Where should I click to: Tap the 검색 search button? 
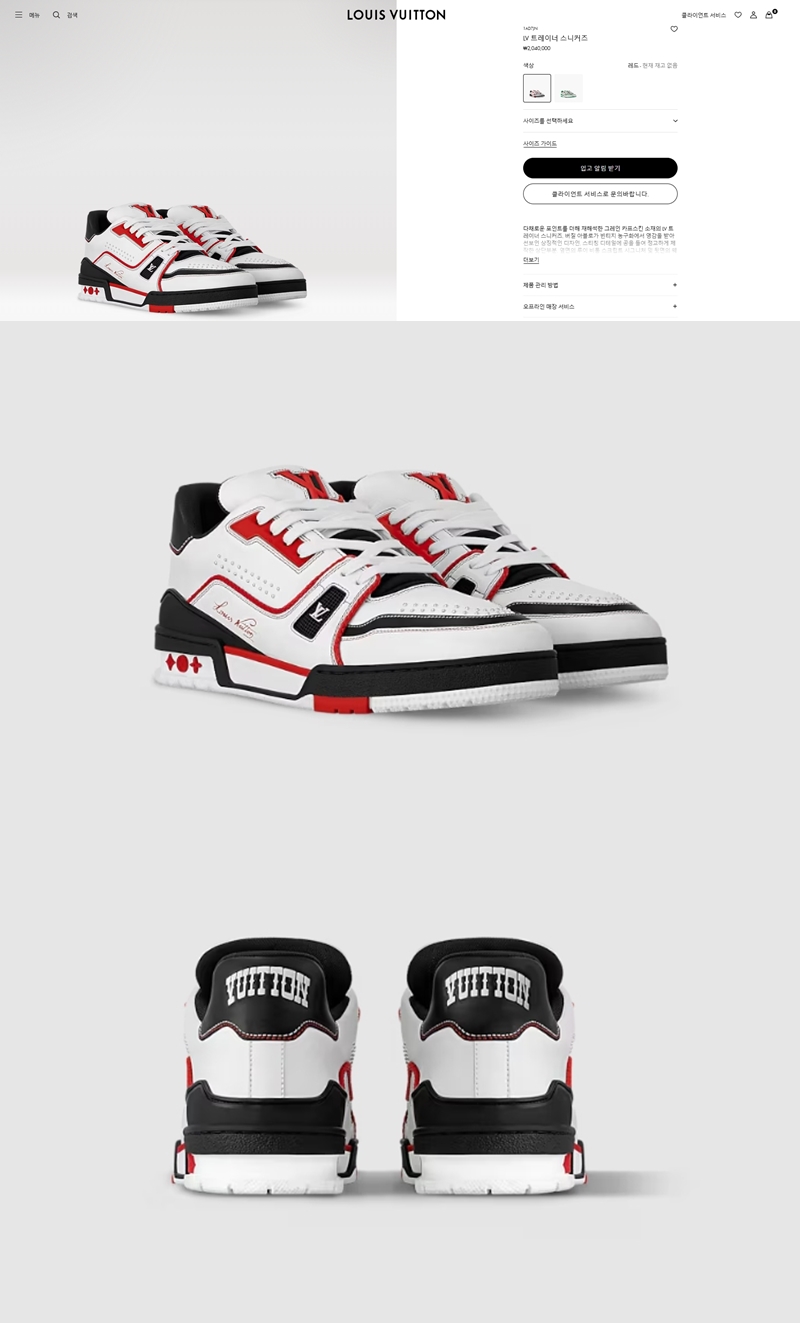click(x=65, y=15)
